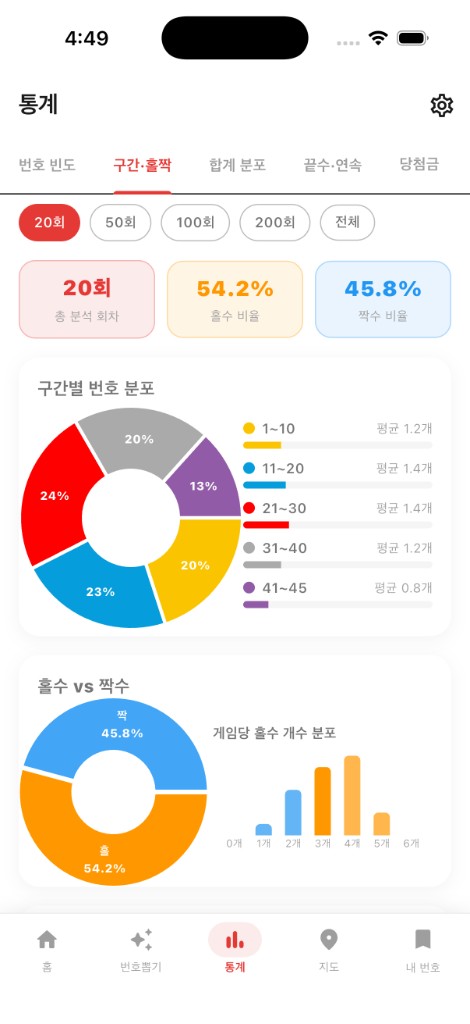
Task: Select the 50회 filter chip
Action: 120,223
